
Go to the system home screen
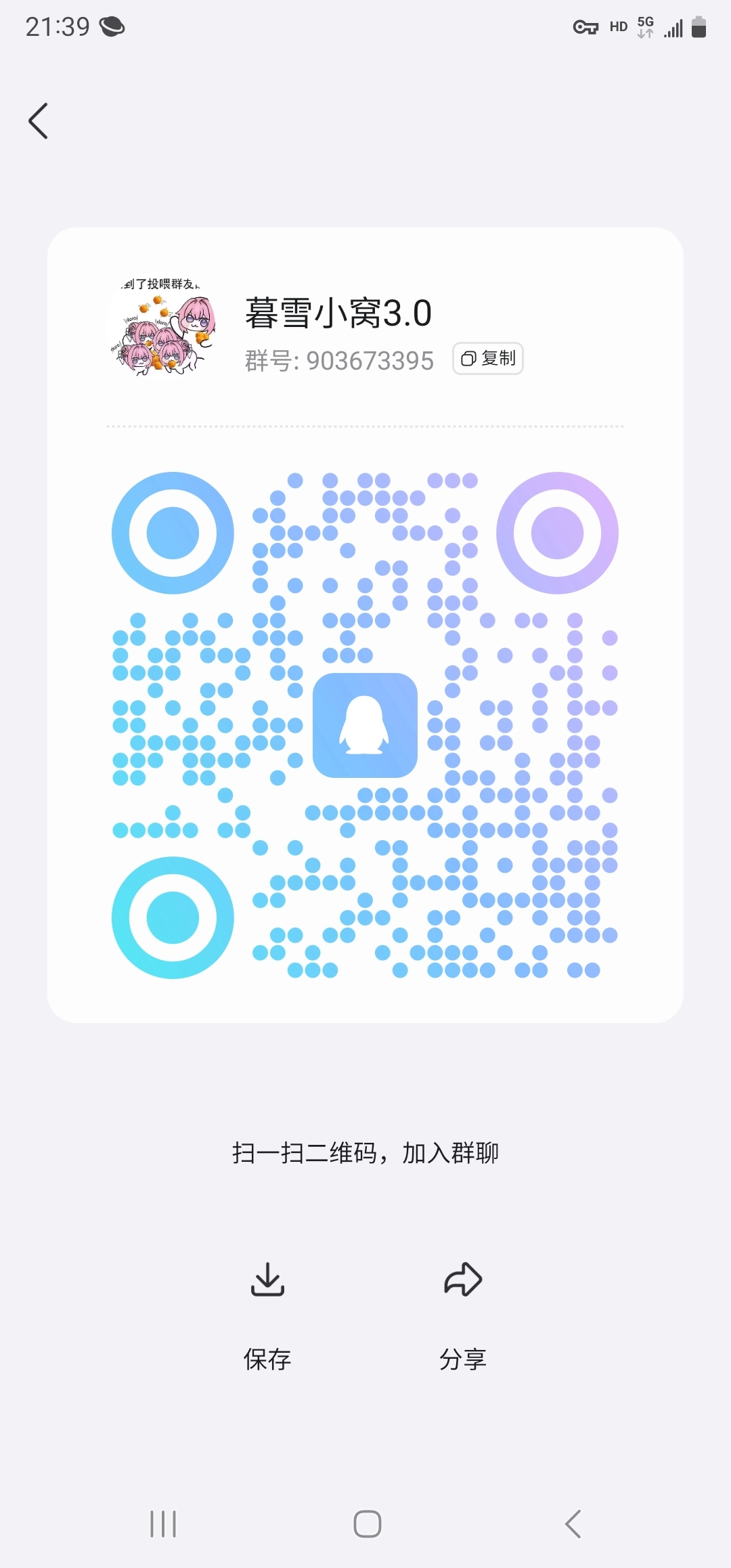(x=367, y=1524)
